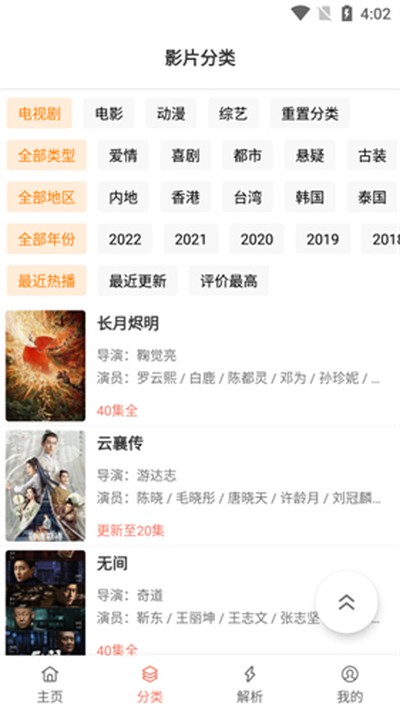Switch to the 主页 tab

point(50,685)
